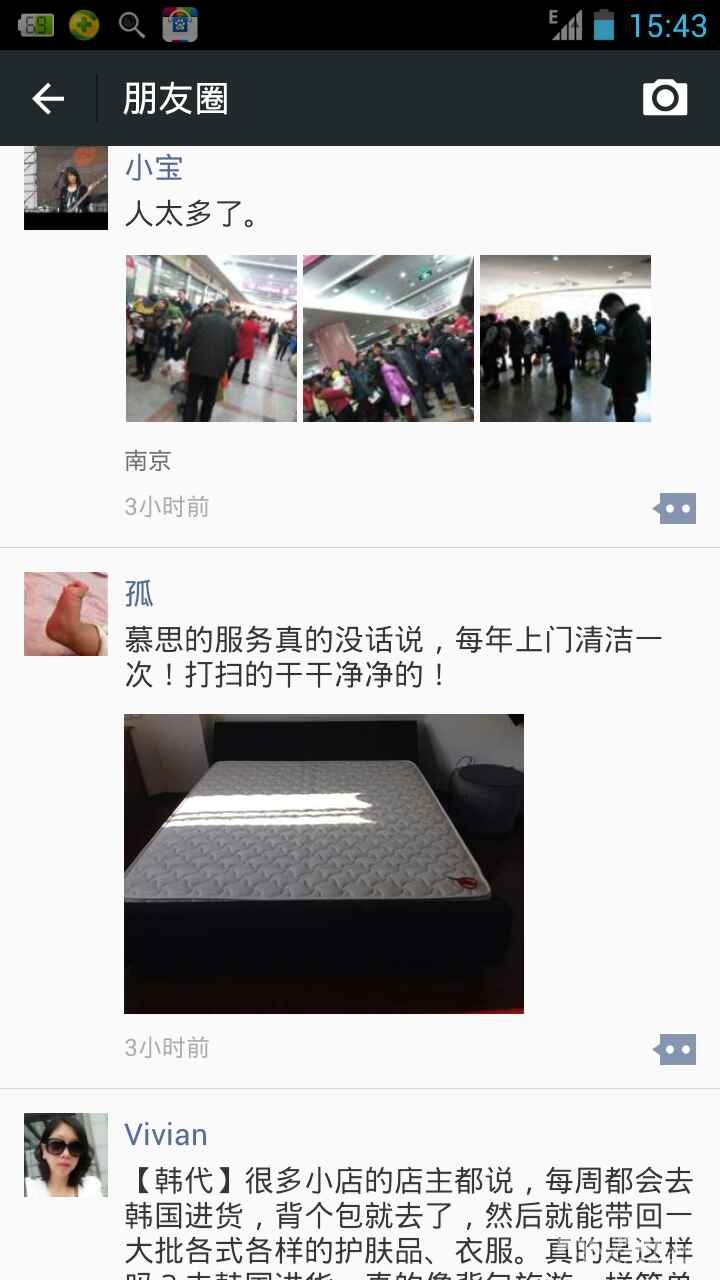Go back from 朋友圈
The width and height of the screenshot is (720, 1280).
click(x=48, y=98)
